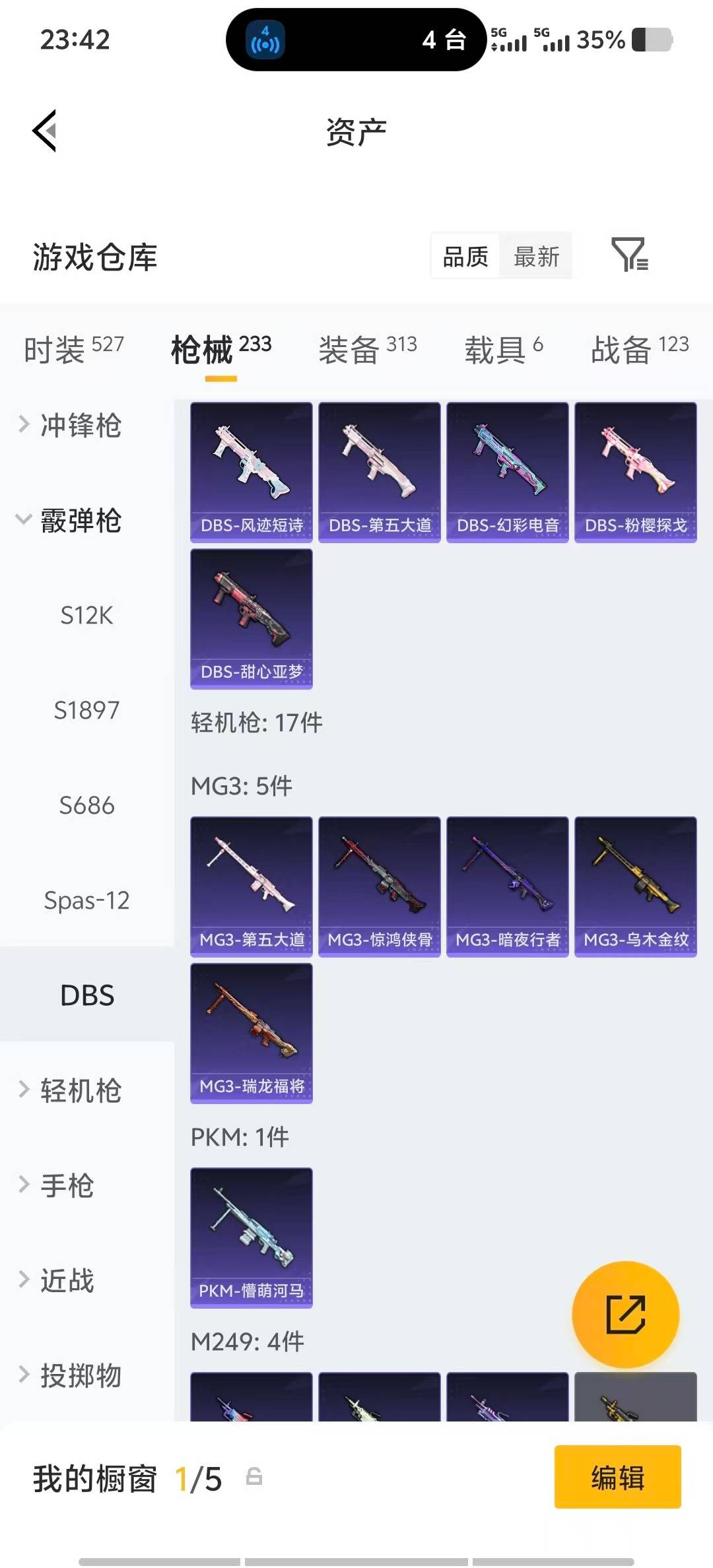Switch to the 装备 tab
Viewport: 713px width, 1568px height.
click(x=368, y=349)
